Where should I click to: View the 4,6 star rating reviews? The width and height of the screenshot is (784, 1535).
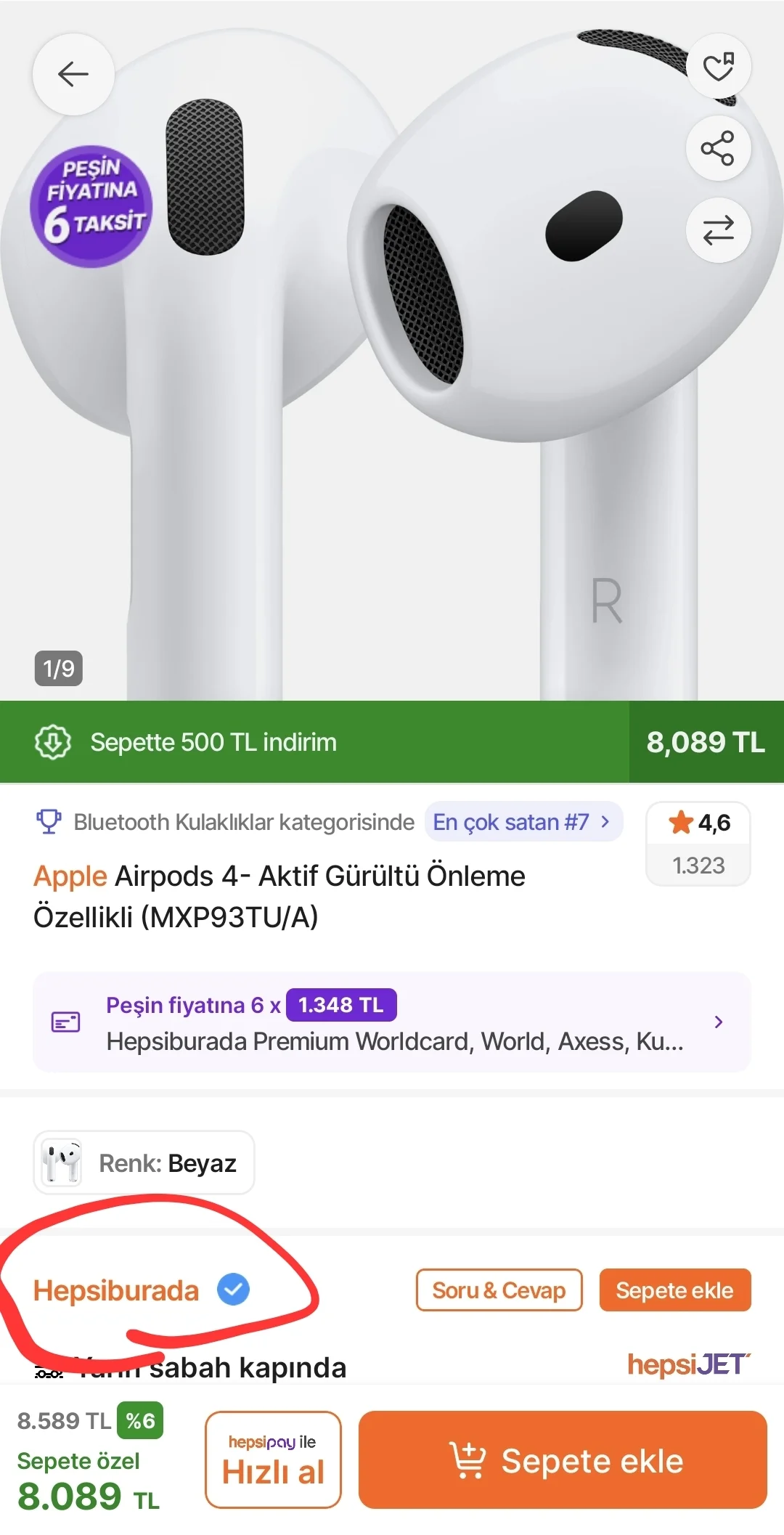click(x=698, y=843)
